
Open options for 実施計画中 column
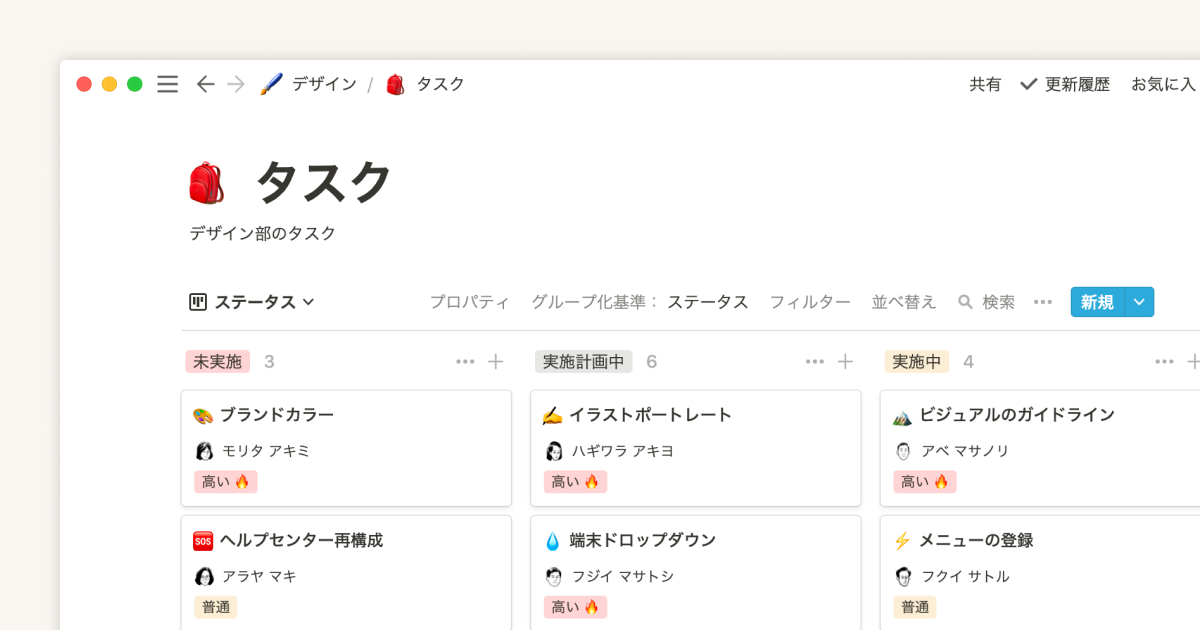815,362
